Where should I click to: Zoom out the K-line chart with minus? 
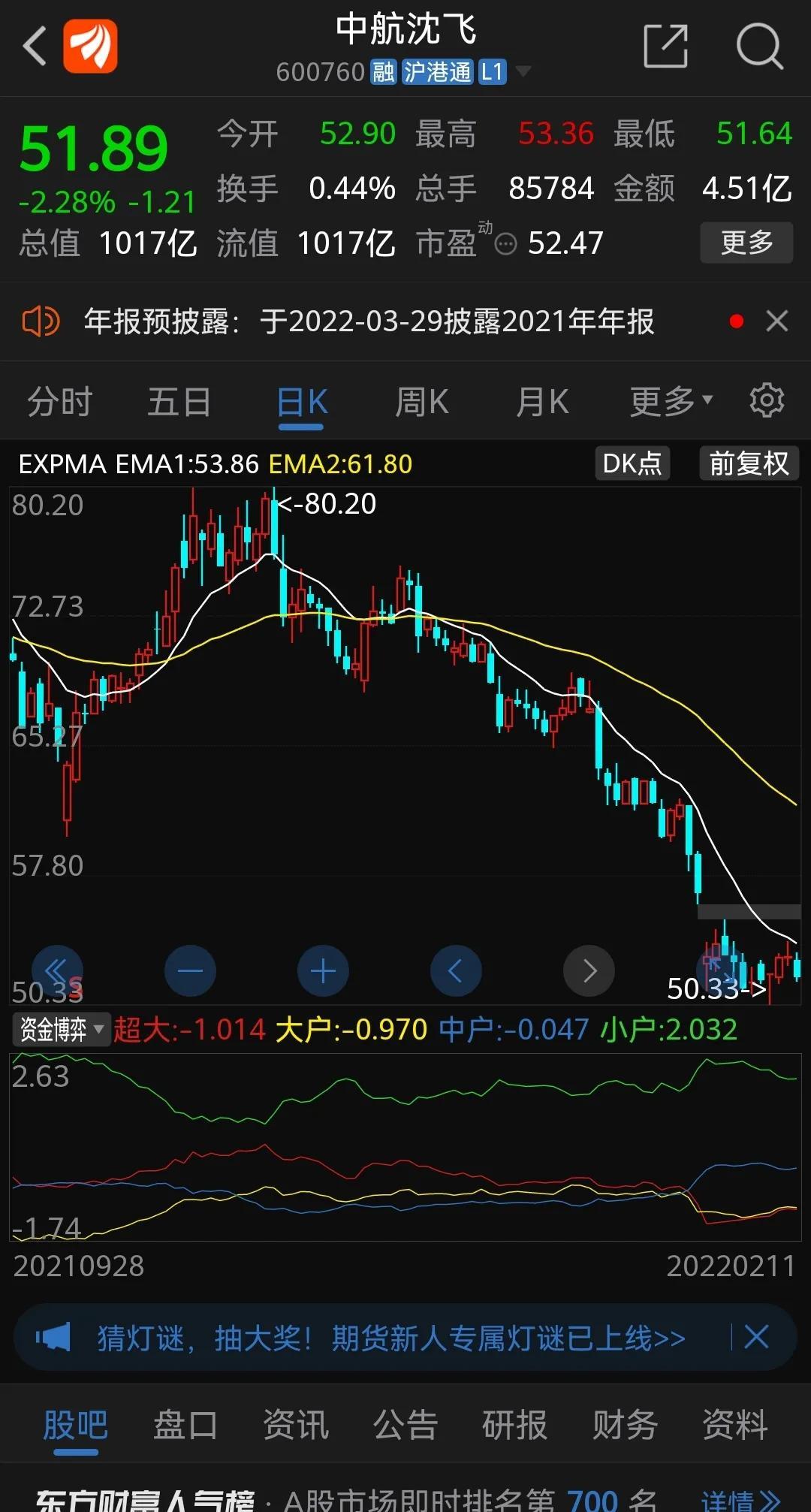tap(190, 970)
